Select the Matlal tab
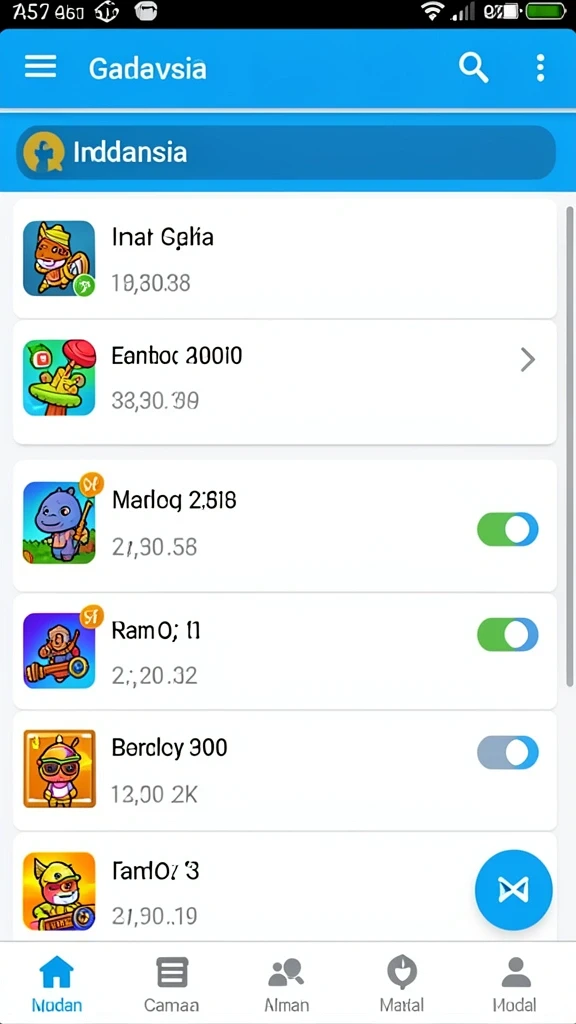 [402, 984]
